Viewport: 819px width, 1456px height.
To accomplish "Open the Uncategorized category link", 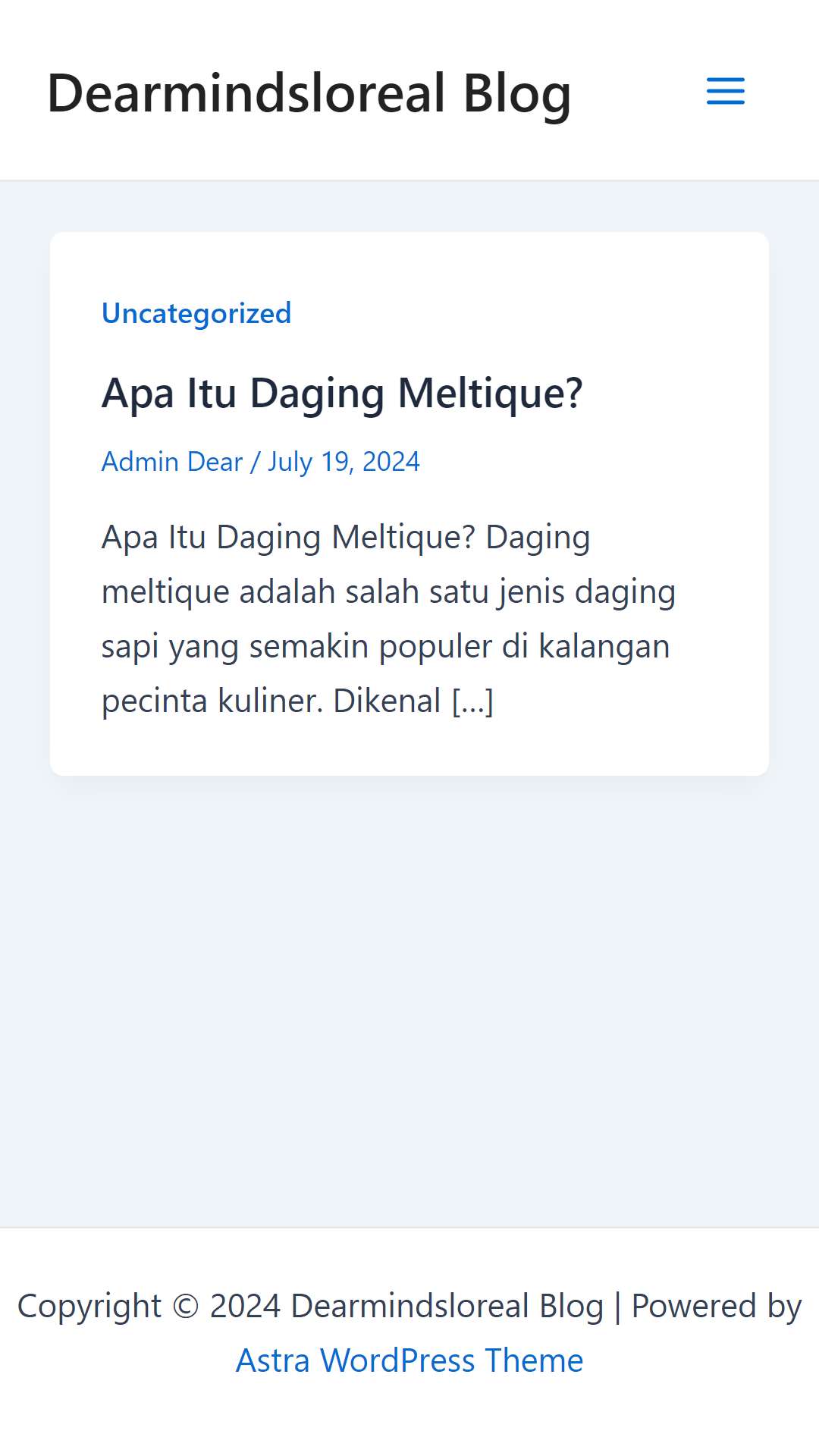I will [196, 313].
